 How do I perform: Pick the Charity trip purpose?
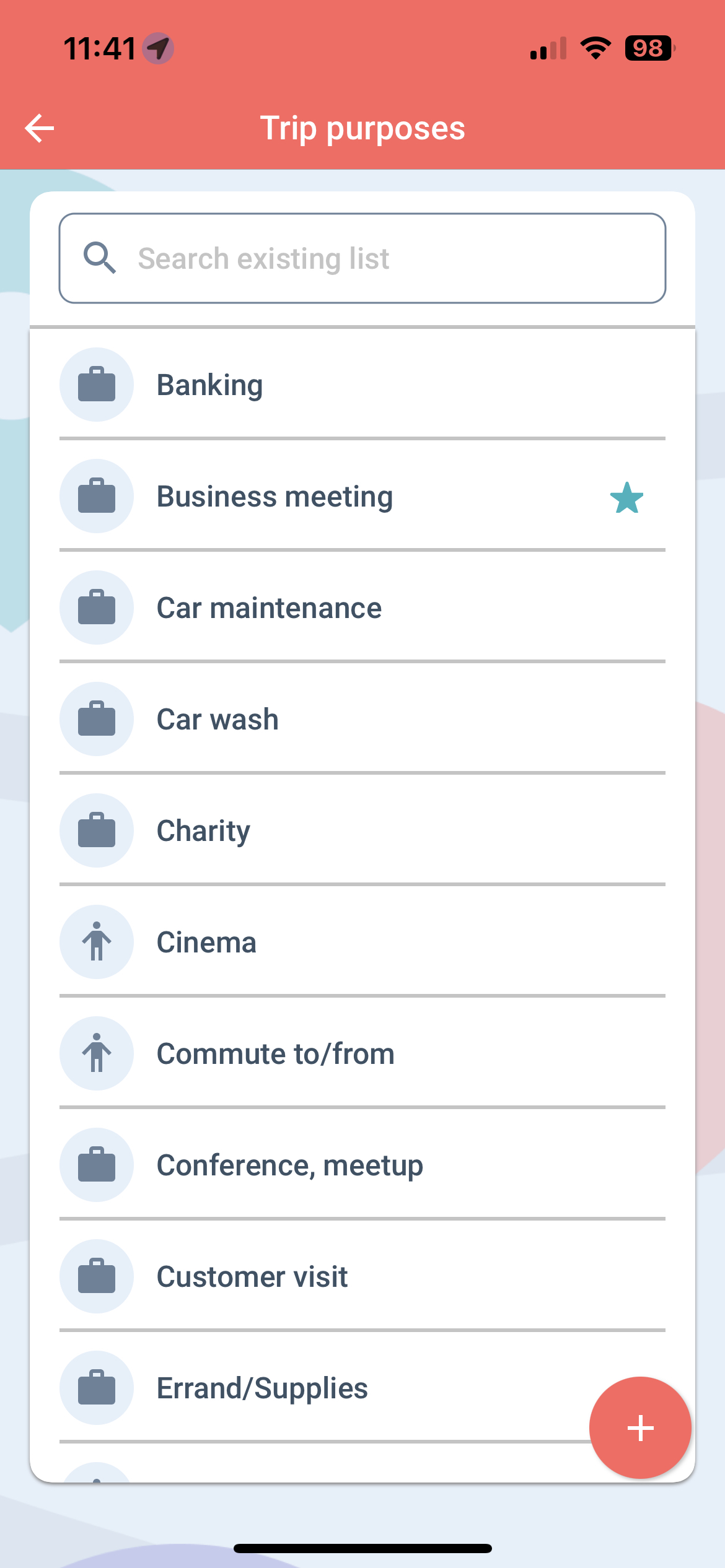[362, 830]
